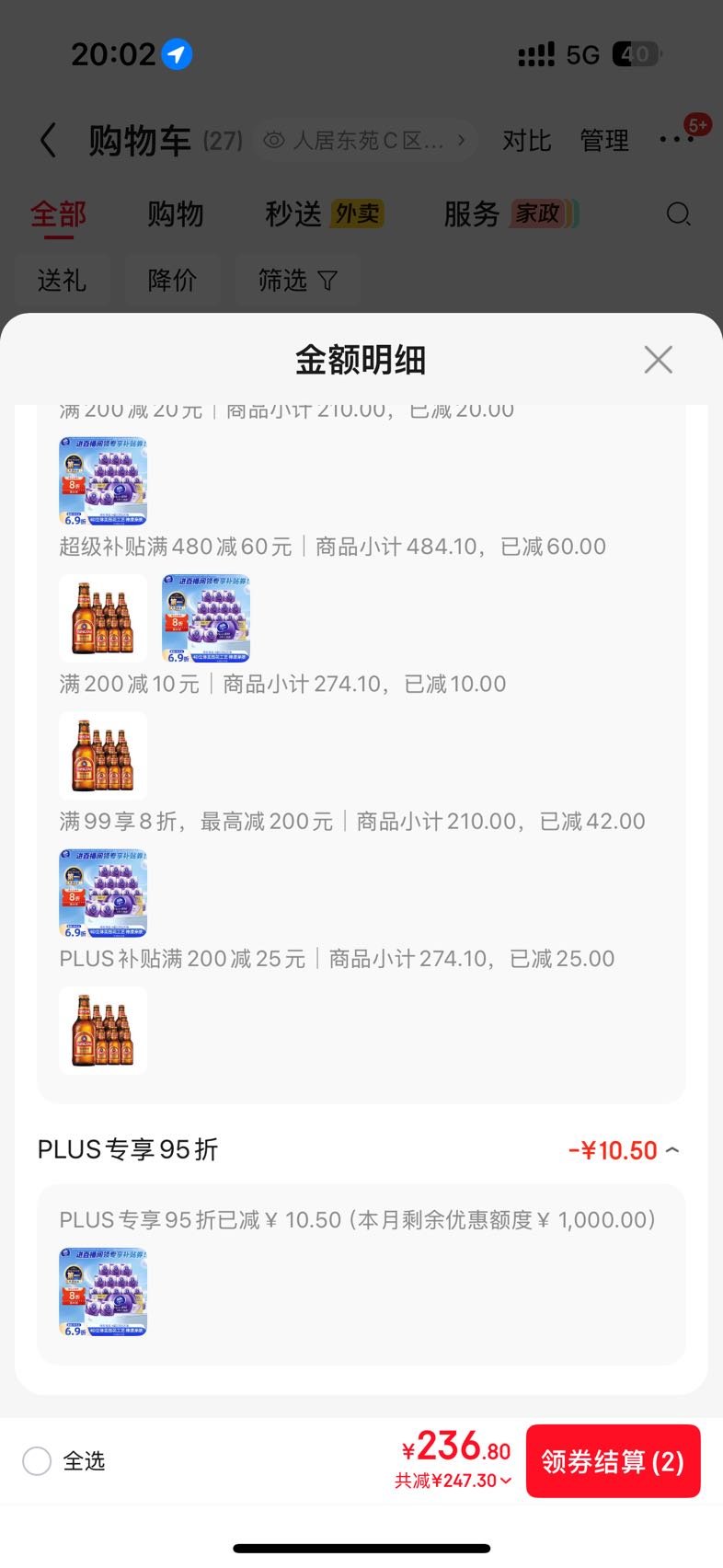Toggle the 全选 select-all checkbox
Screen dimensions: 723x1568
click(37, 1461)
